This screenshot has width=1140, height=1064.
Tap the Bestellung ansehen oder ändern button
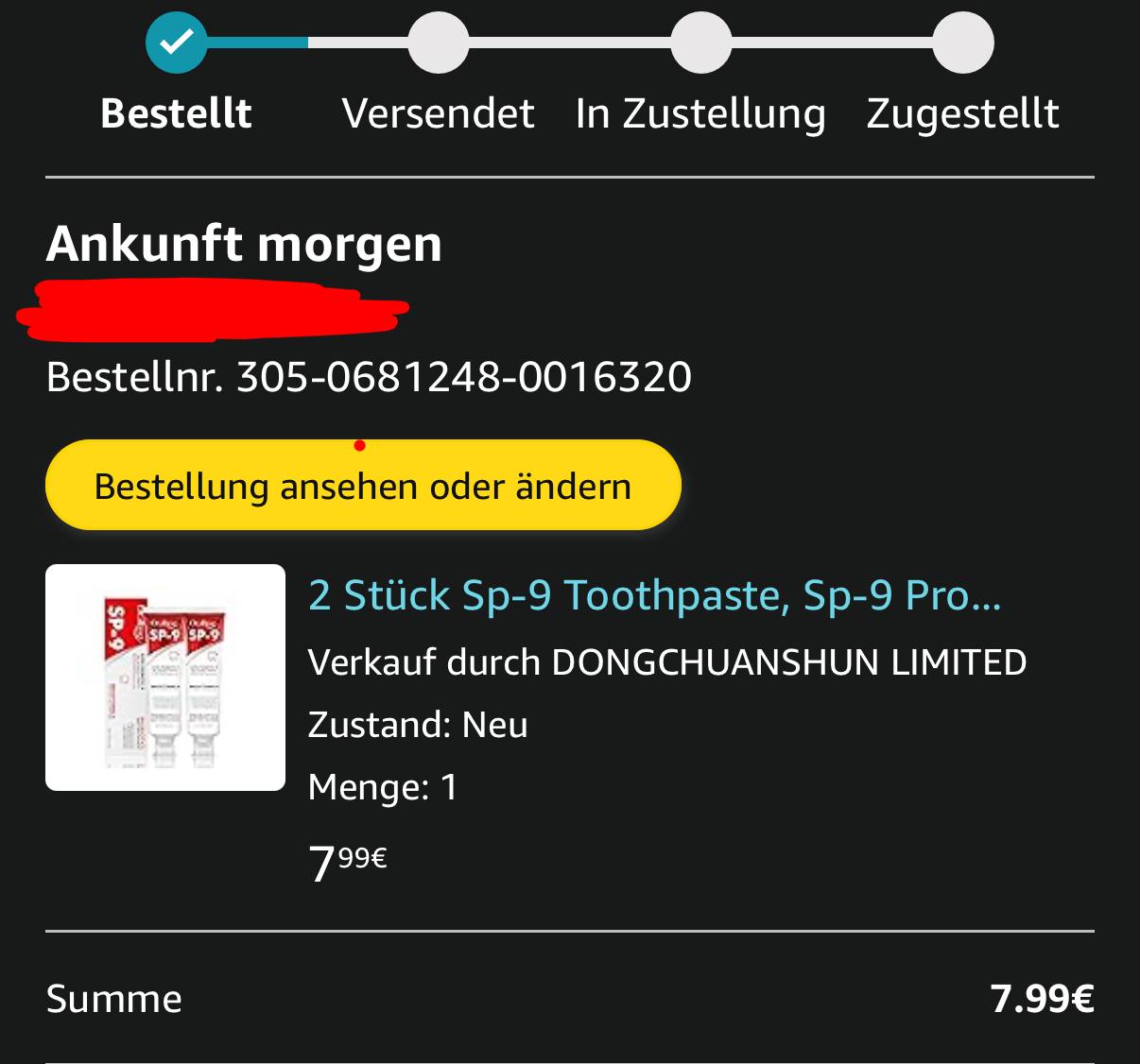pyautogui.click(x=363, y=486)
